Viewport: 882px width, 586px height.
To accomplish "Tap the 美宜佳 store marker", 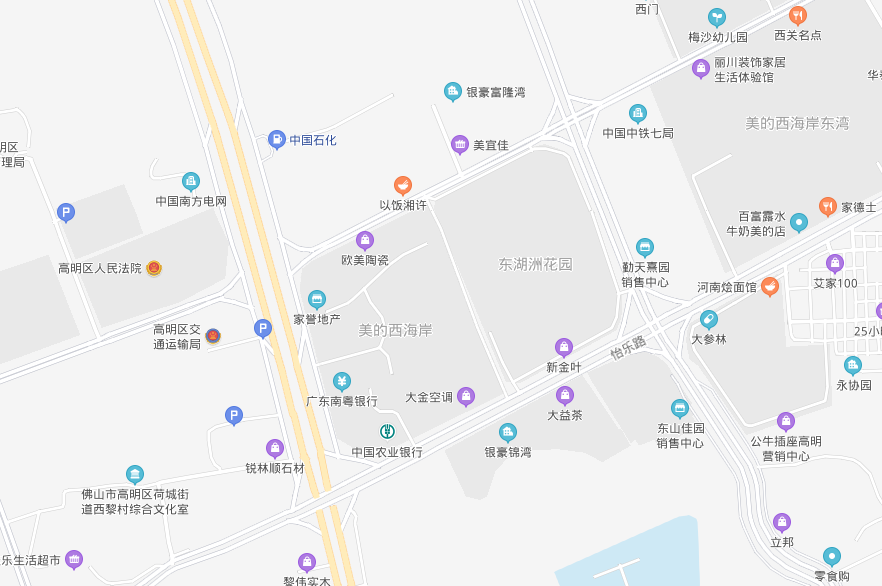I will tap(460, 145).
